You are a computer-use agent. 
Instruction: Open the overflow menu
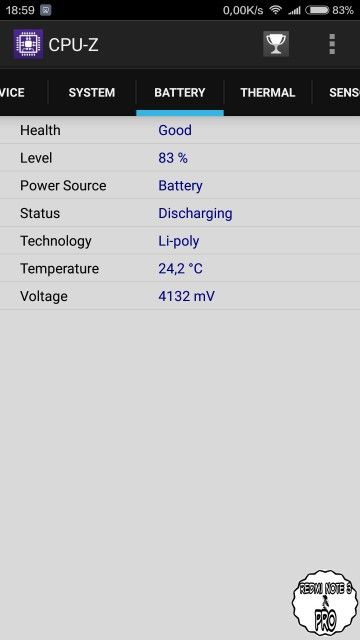332,44
